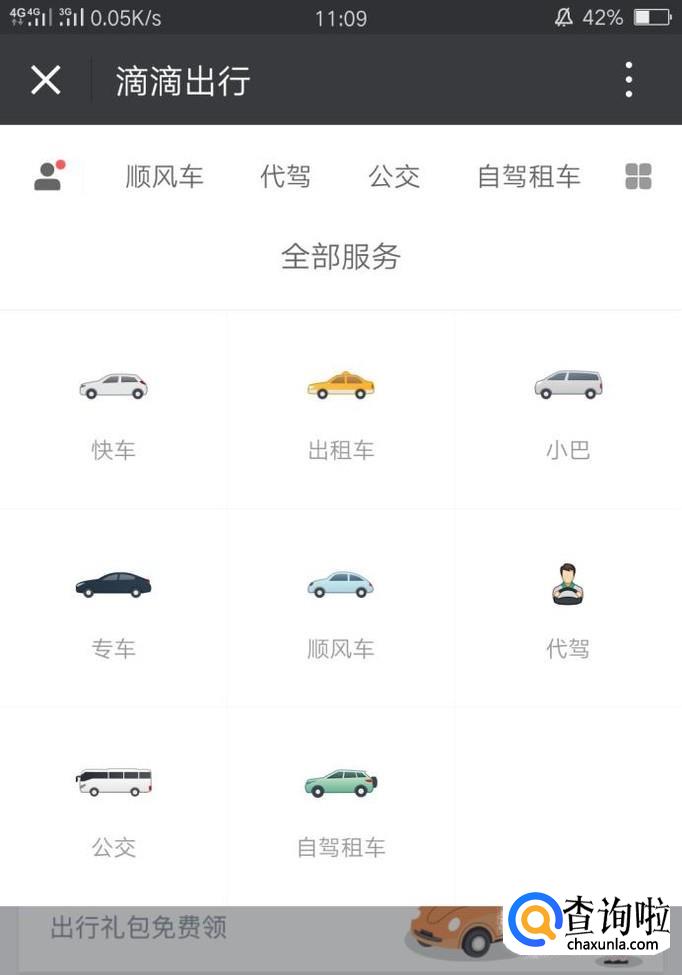Select 自驾租车 in the services grid
This screenshot has width=682, height=975.
click(341, 808)
